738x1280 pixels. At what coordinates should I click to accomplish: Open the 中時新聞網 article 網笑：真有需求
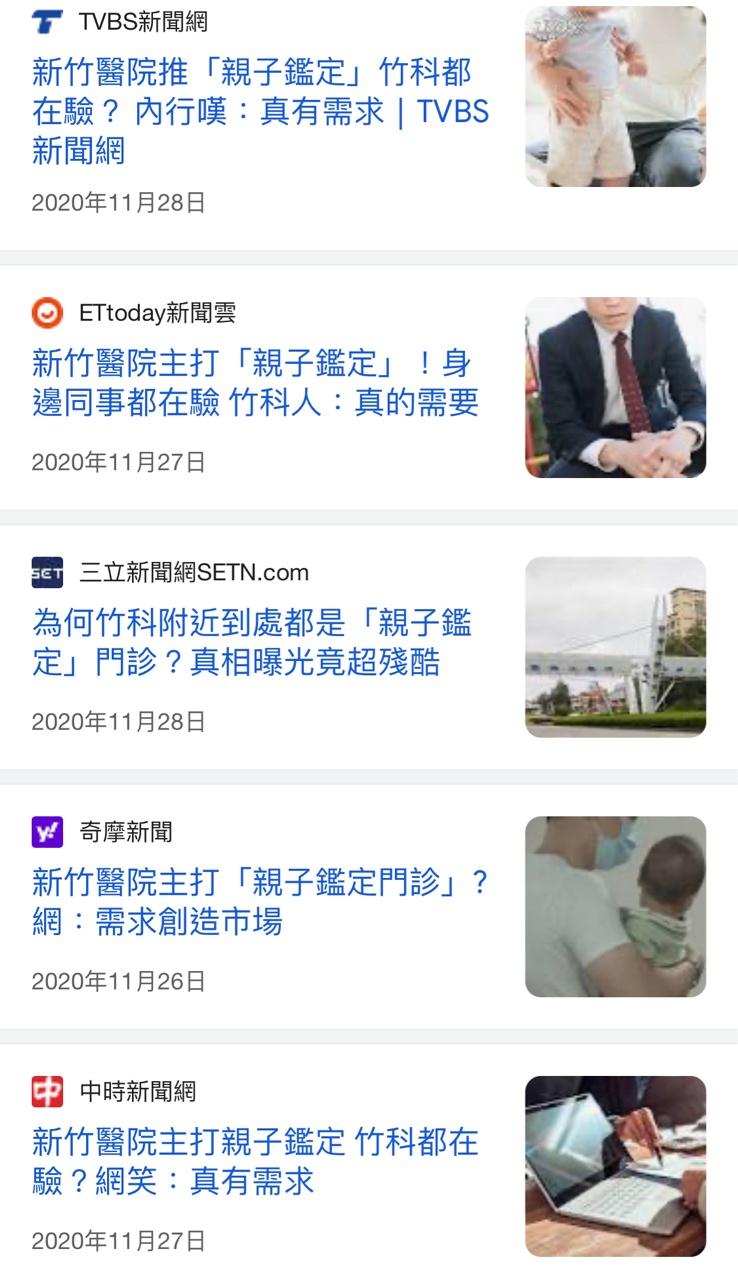[255, 1161]
